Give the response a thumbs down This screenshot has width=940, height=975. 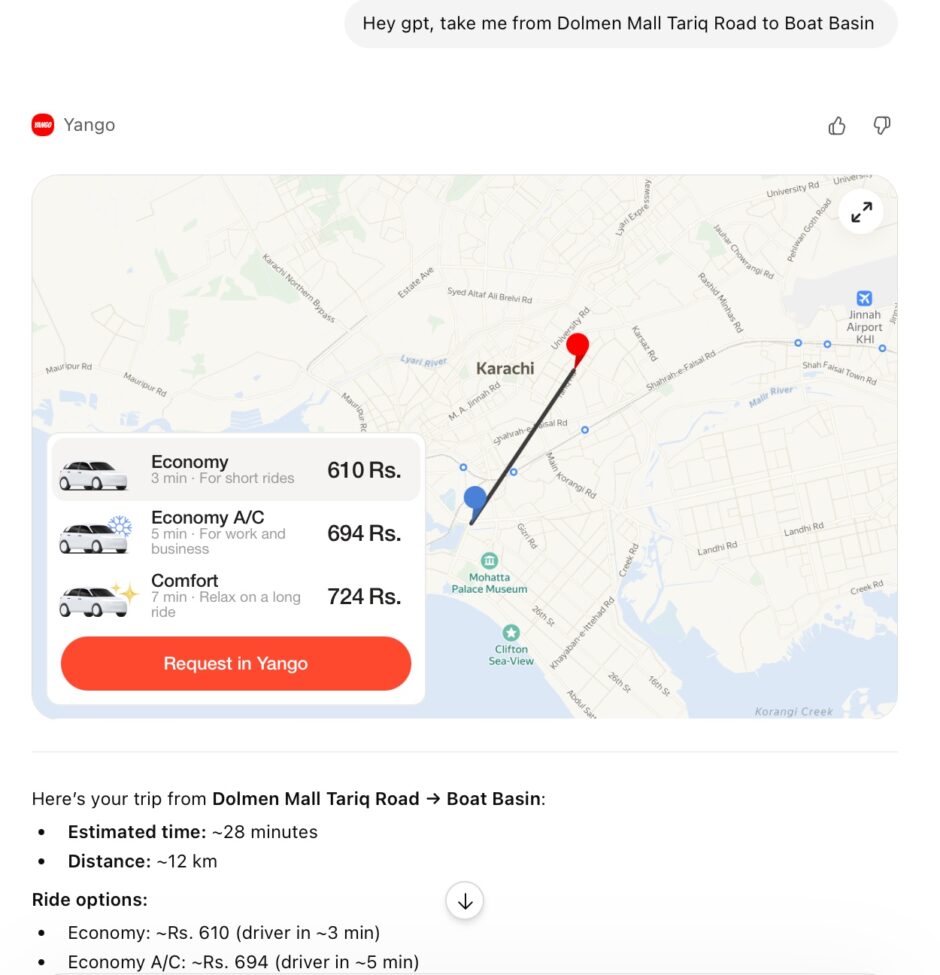pos(882,125)
